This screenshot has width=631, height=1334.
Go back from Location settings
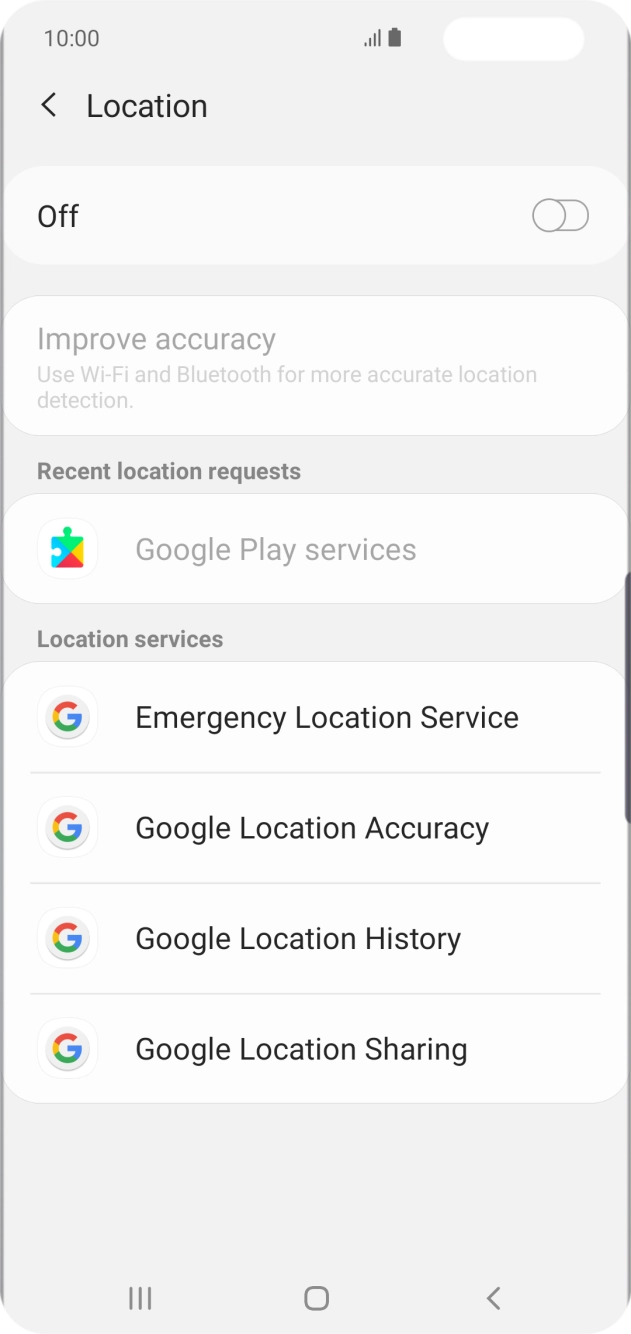[48, 105]
